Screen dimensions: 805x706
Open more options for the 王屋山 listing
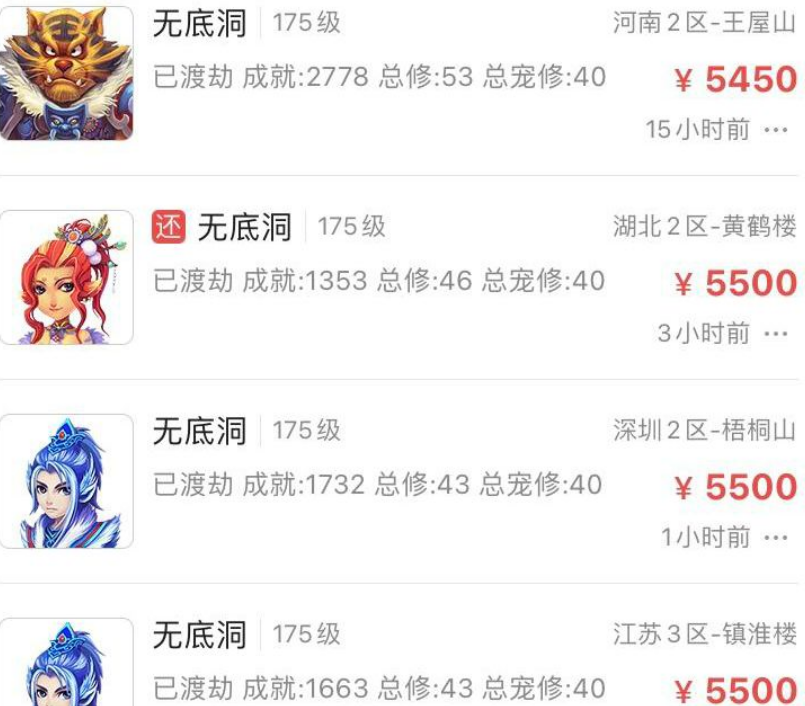[x=775, y=130]
